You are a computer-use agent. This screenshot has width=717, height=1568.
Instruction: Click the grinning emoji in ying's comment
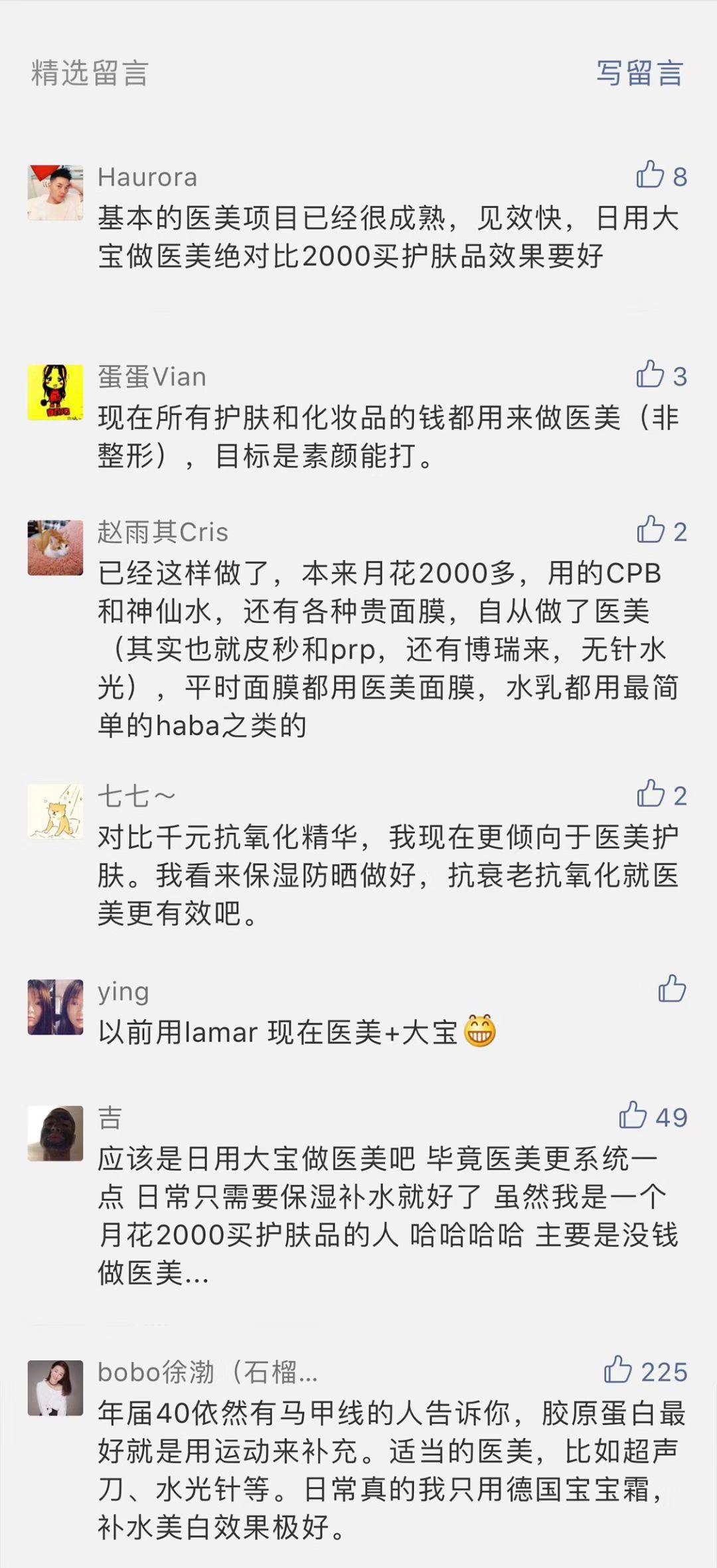(x=479, y=1029)
